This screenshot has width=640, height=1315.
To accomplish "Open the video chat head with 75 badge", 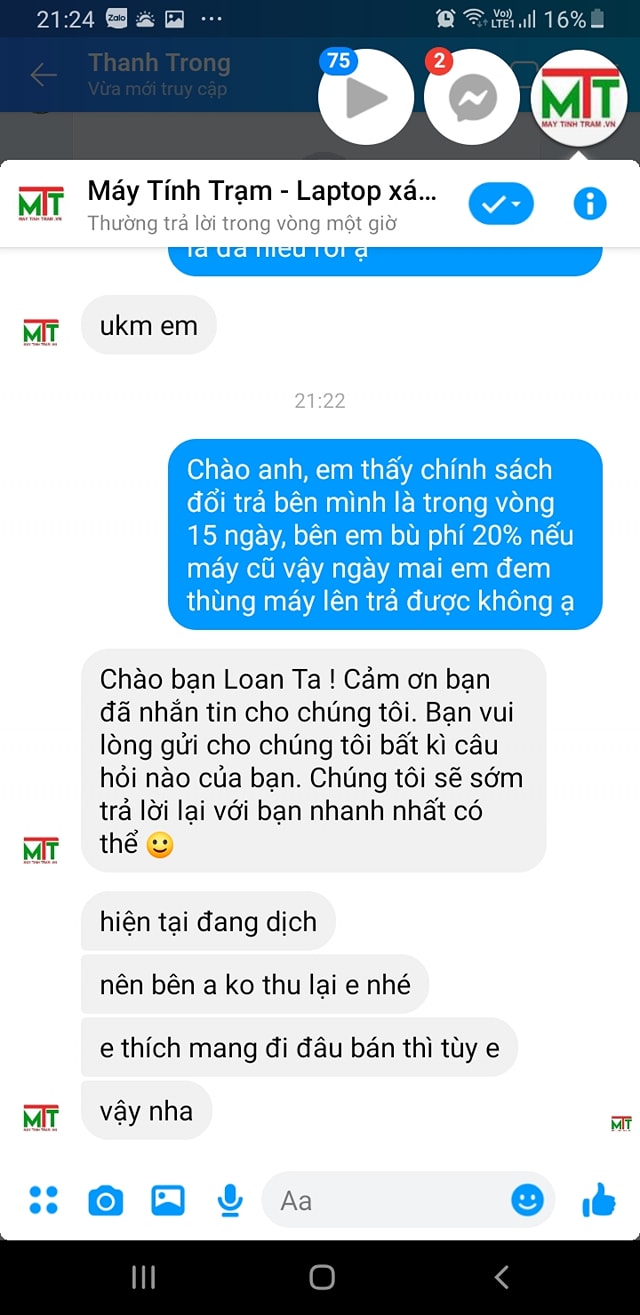I will tap(366, 97).
